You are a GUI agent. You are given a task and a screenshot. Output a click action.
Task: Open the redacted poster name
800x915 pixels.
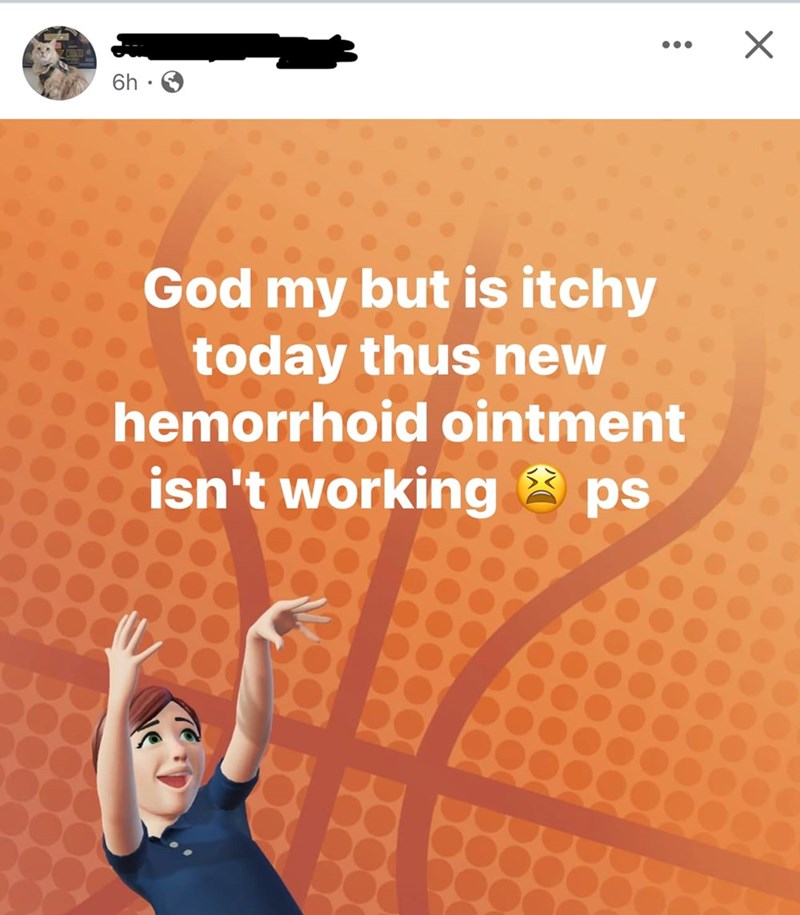[235, 47]
